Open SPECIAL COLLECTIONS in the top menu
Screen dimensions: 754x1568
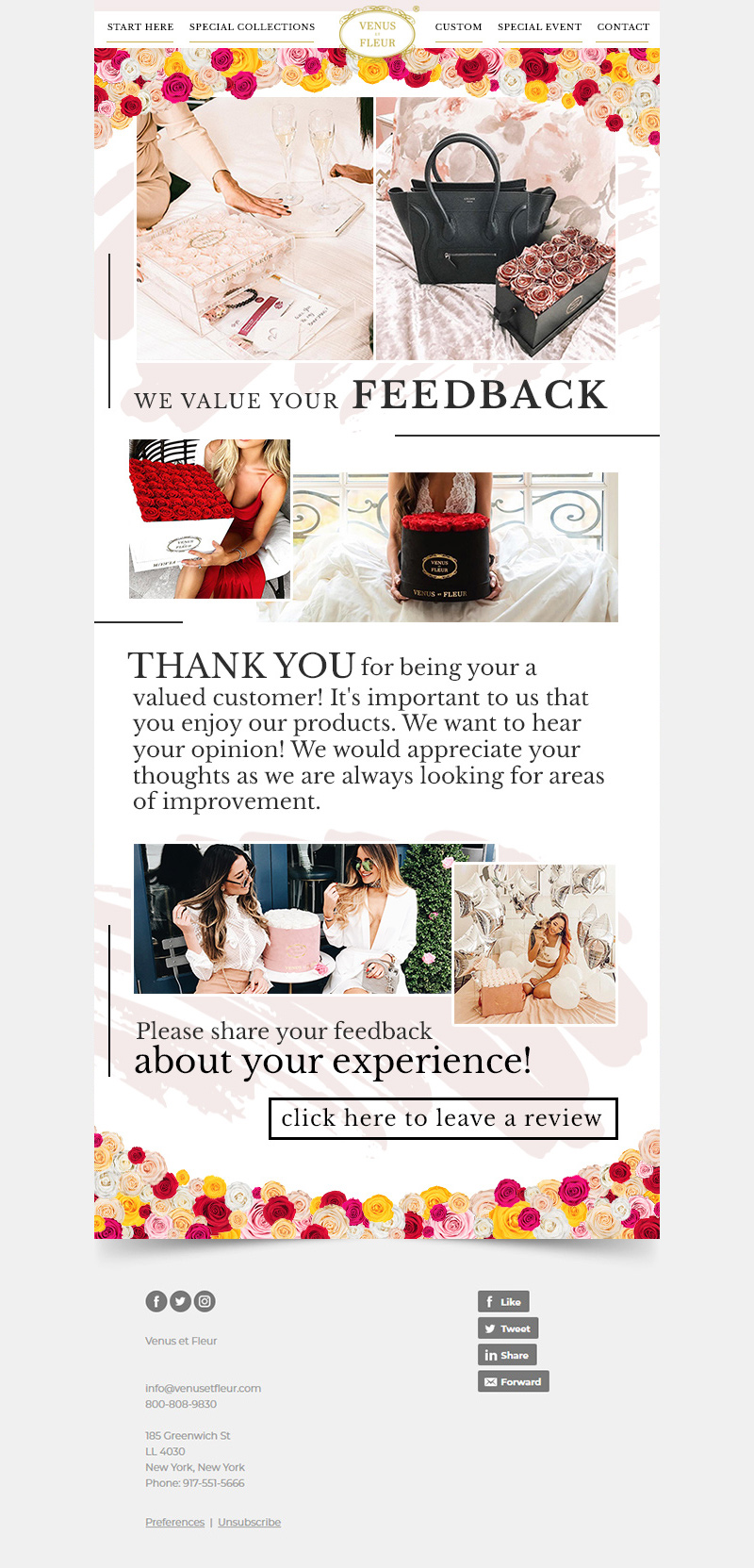pyautogui.click(x=252, y=27)
